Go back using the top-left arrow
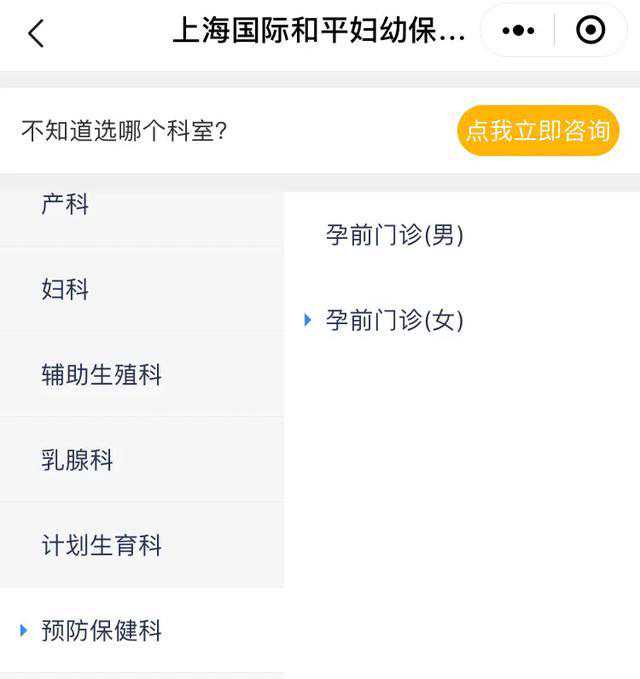Screen dimensions: 640x679 [x=36, y=33]
